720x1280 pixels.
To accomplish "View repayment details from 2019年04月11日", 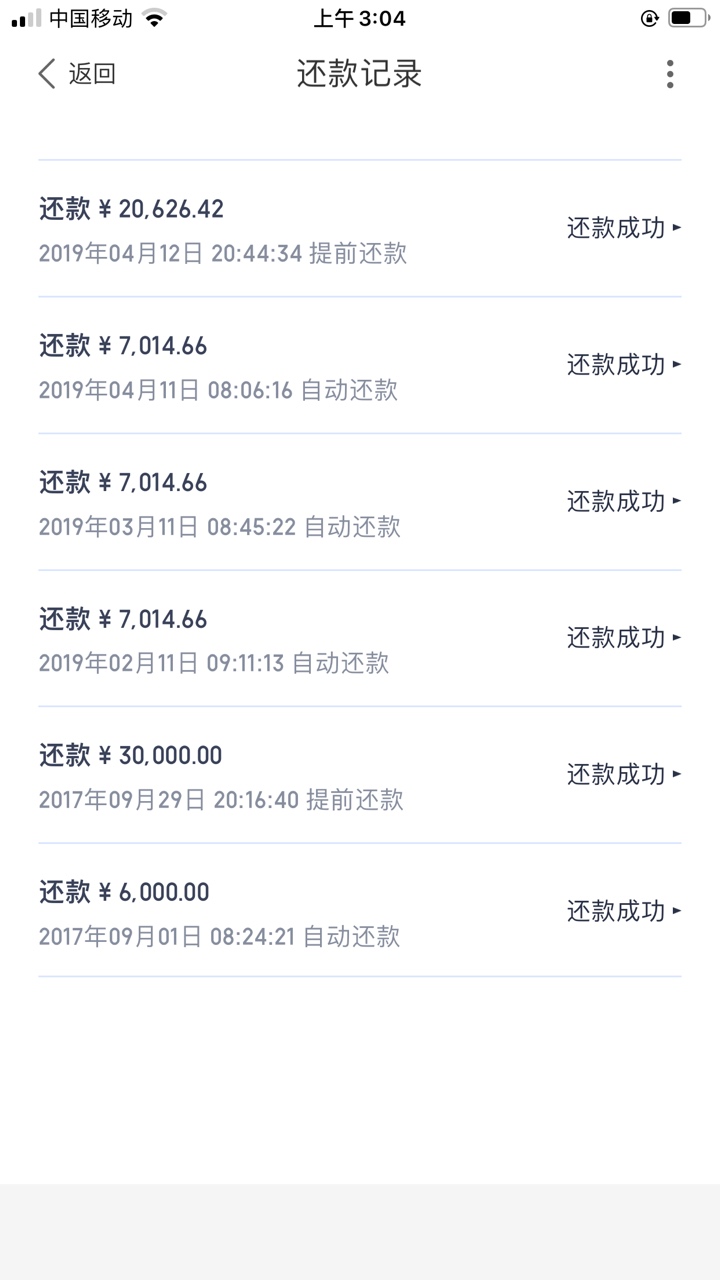I will (x=360, y=365).
